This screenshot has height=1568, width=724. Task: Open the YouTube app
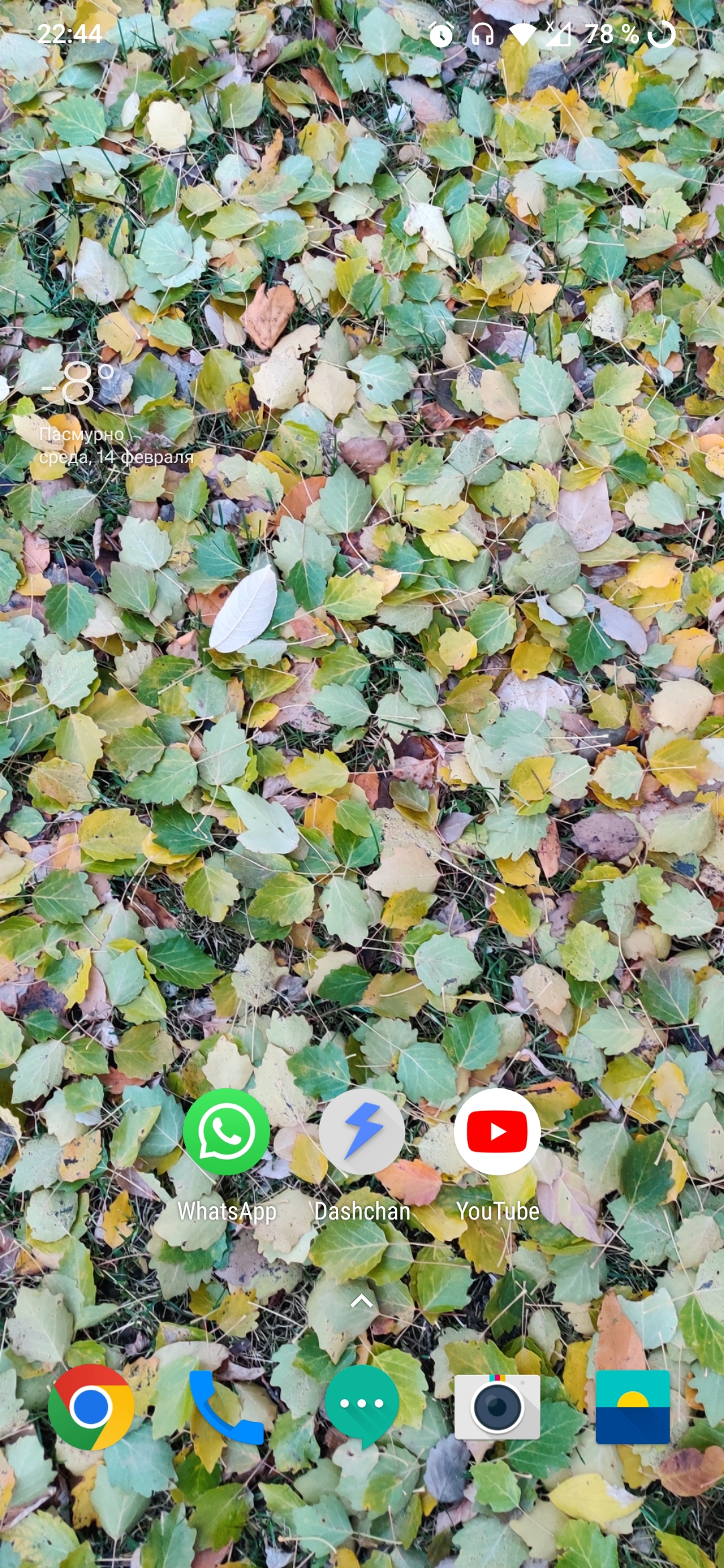click(497, 1132)
